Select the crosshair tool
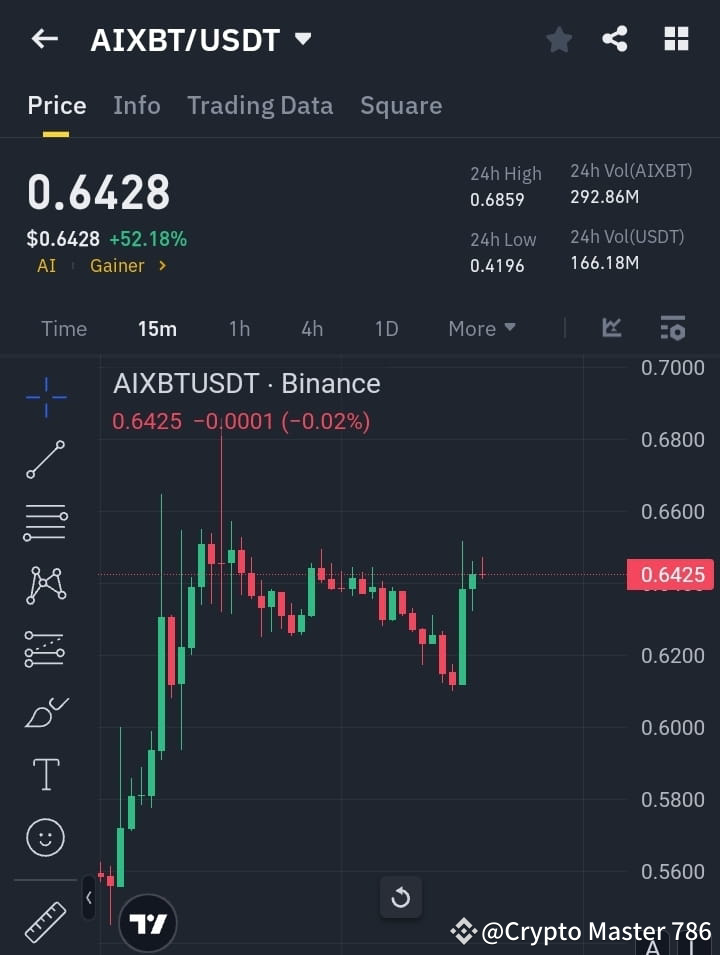This screenshot has height=955, width=720. point(45,397)
